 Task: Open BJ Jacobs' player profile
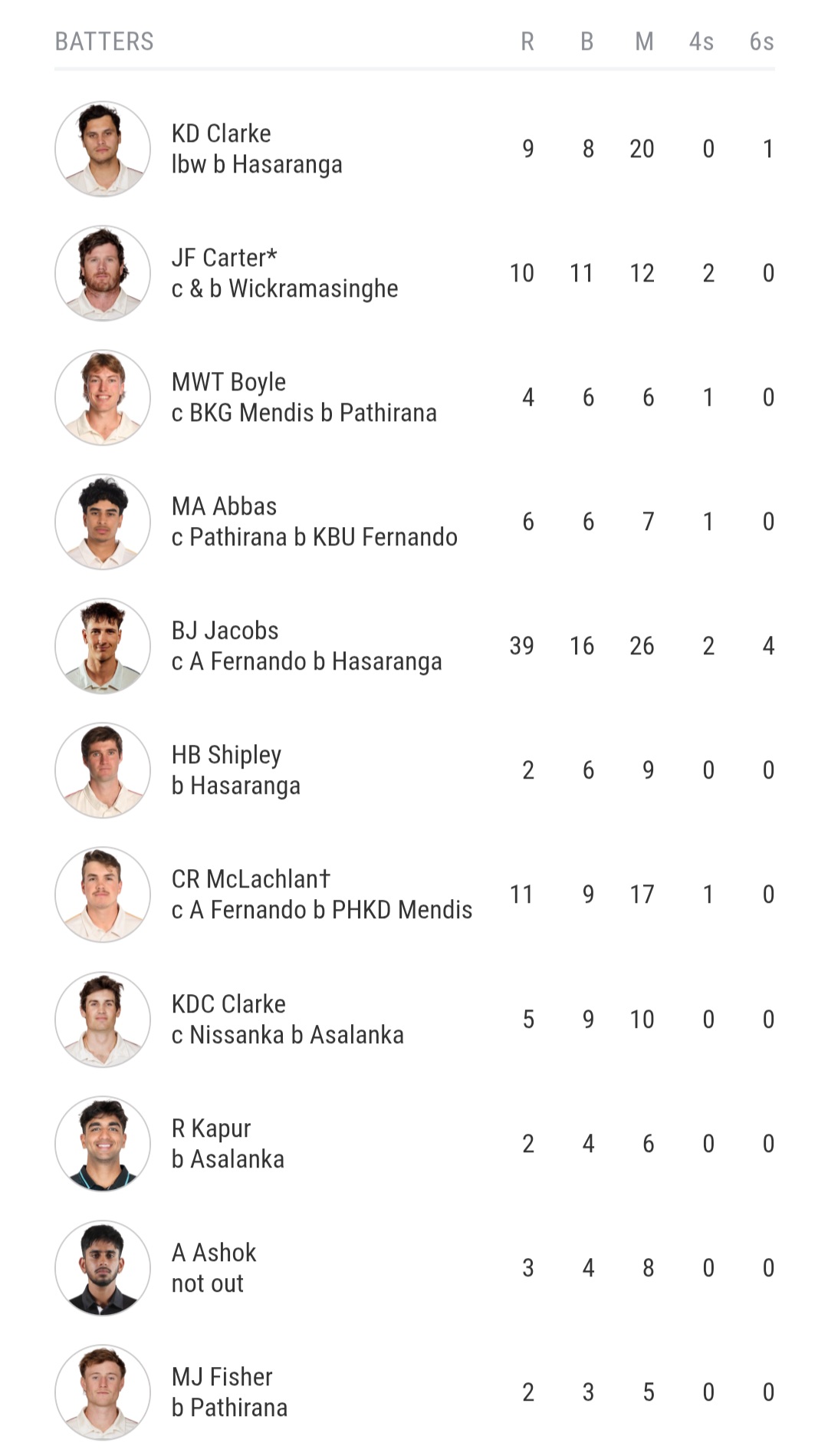click(x=225, y=631)
